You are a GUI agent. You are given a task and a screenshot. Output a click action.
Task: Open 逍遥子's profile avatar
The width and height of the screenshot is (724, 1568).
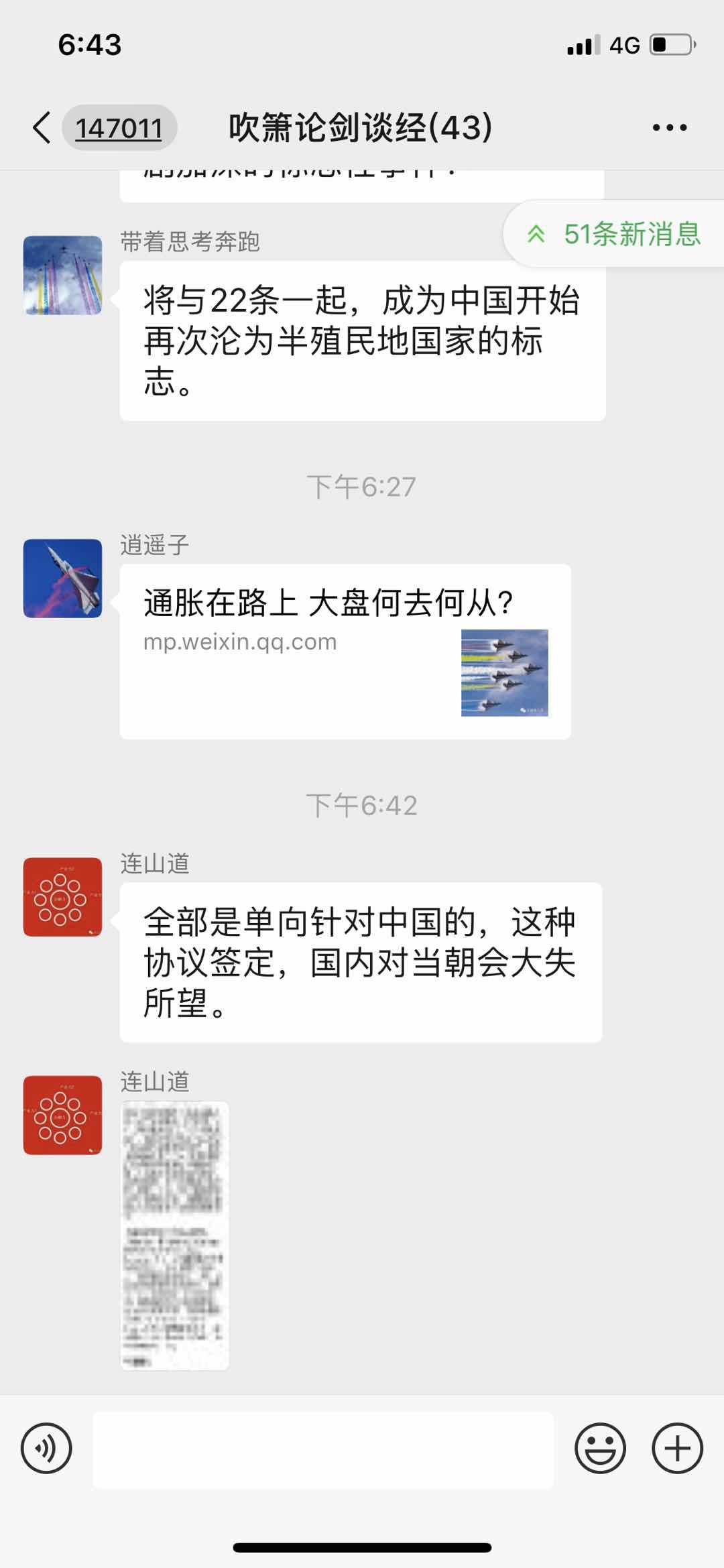tap(62, 578)
